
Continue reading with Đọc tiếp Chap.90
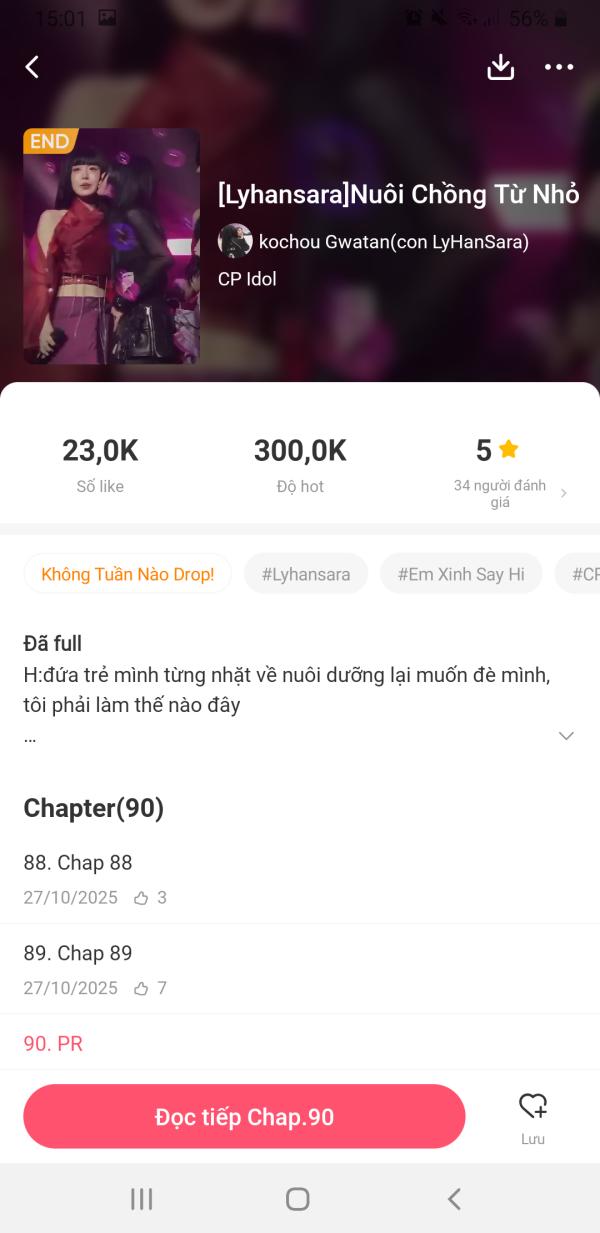(x=244, y=1117)
